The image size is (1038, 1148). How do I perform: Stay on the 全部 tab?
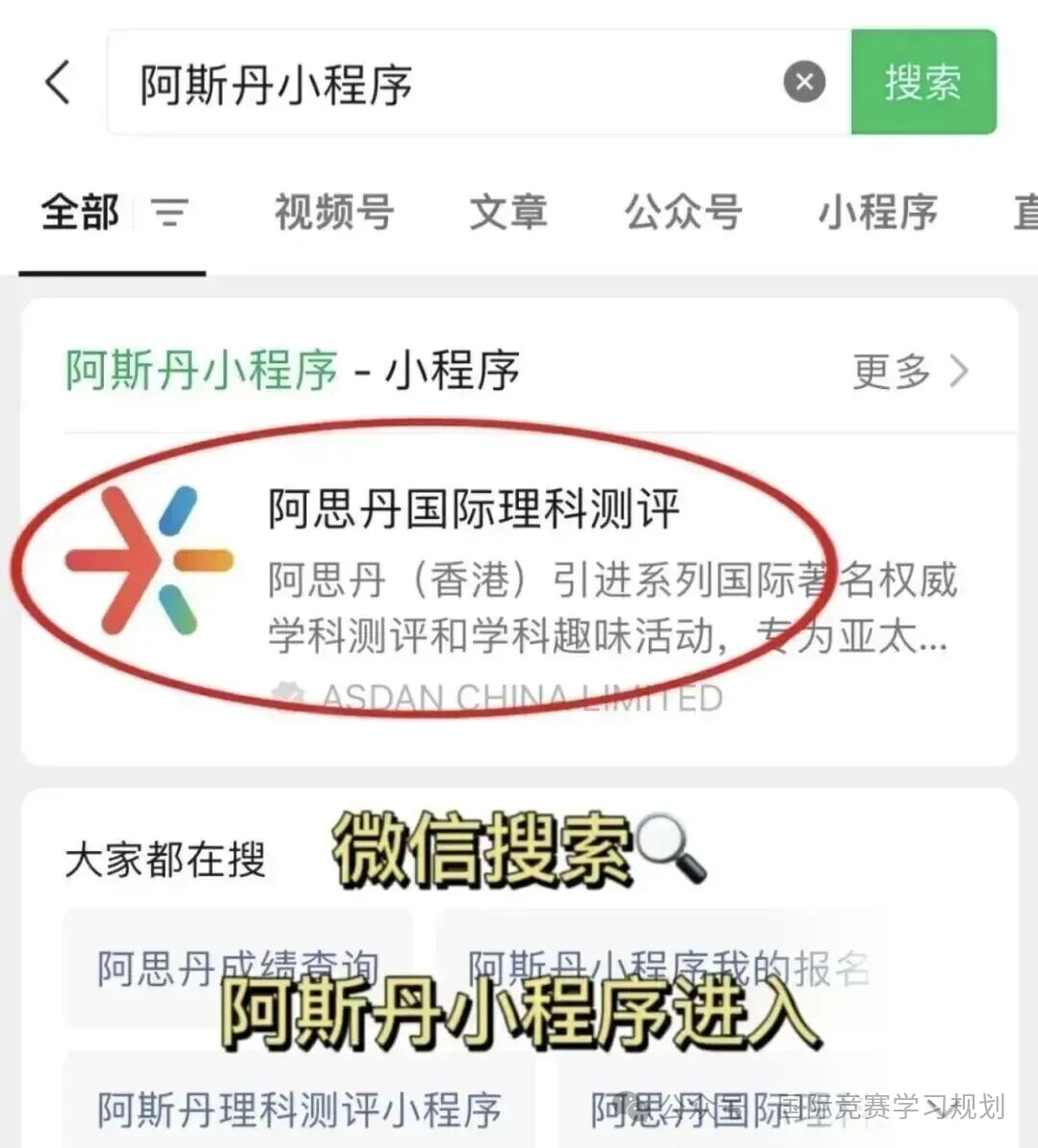(x=81, y=213)
